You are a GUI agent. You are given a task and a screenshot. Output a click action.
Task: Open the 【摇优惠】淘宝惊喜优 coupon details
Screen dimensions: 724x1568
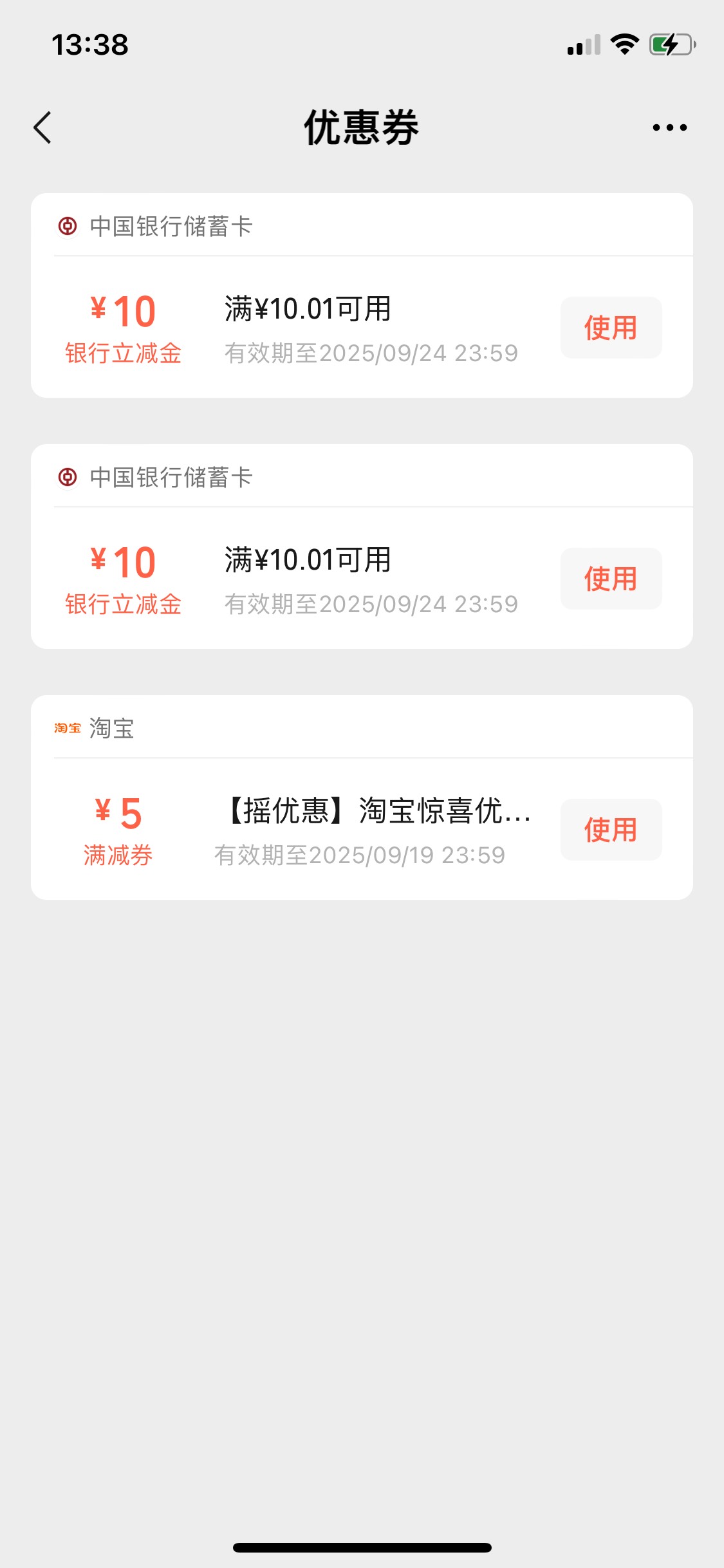[378, 810]
